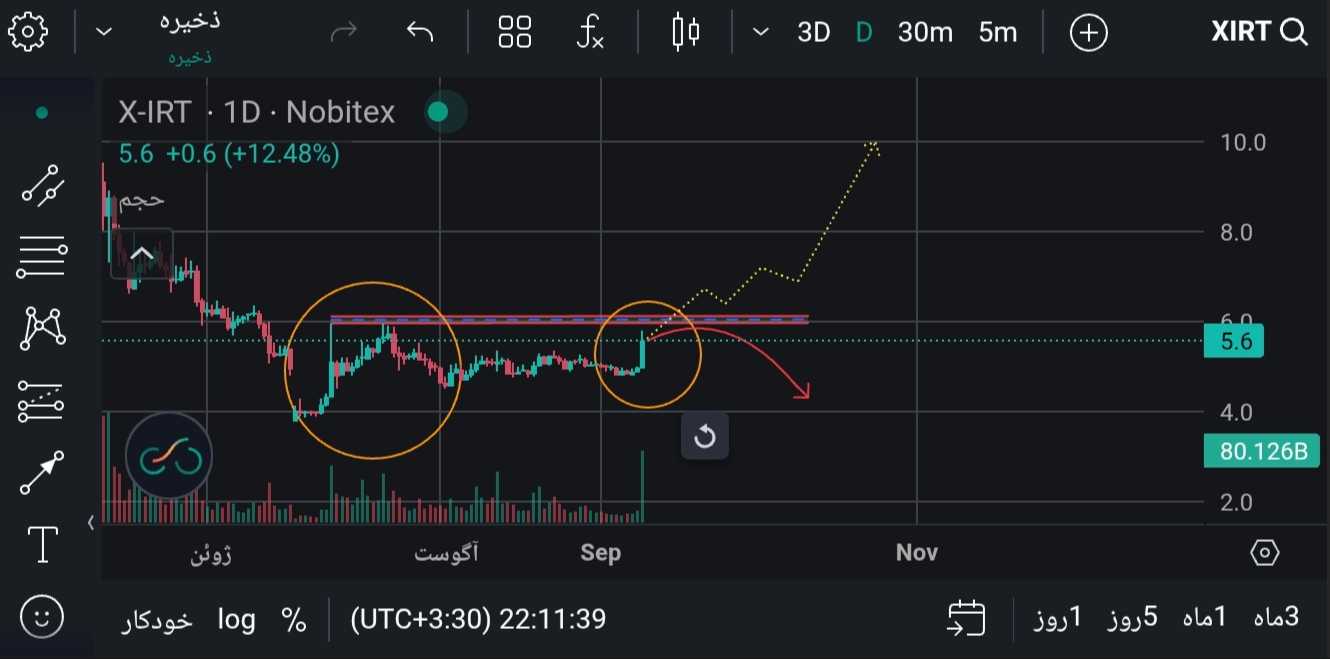
Task: Toggle the log scale
Action: [236, 620]
